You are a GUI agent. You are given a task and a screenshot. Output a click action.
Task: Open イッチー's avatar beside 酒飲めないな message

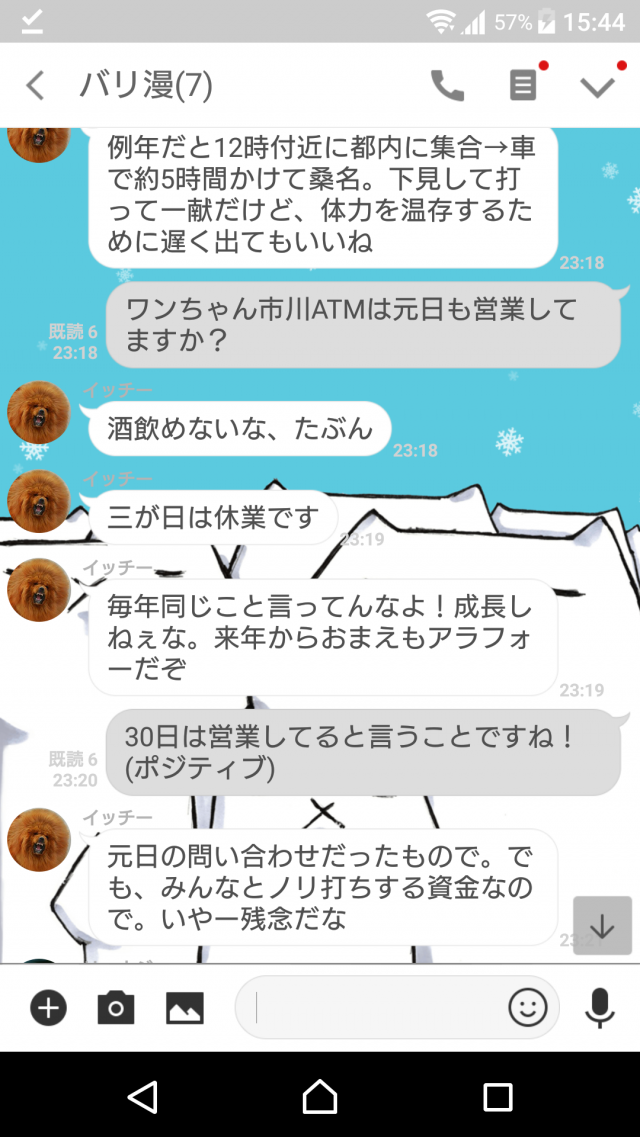click(38, 413)
